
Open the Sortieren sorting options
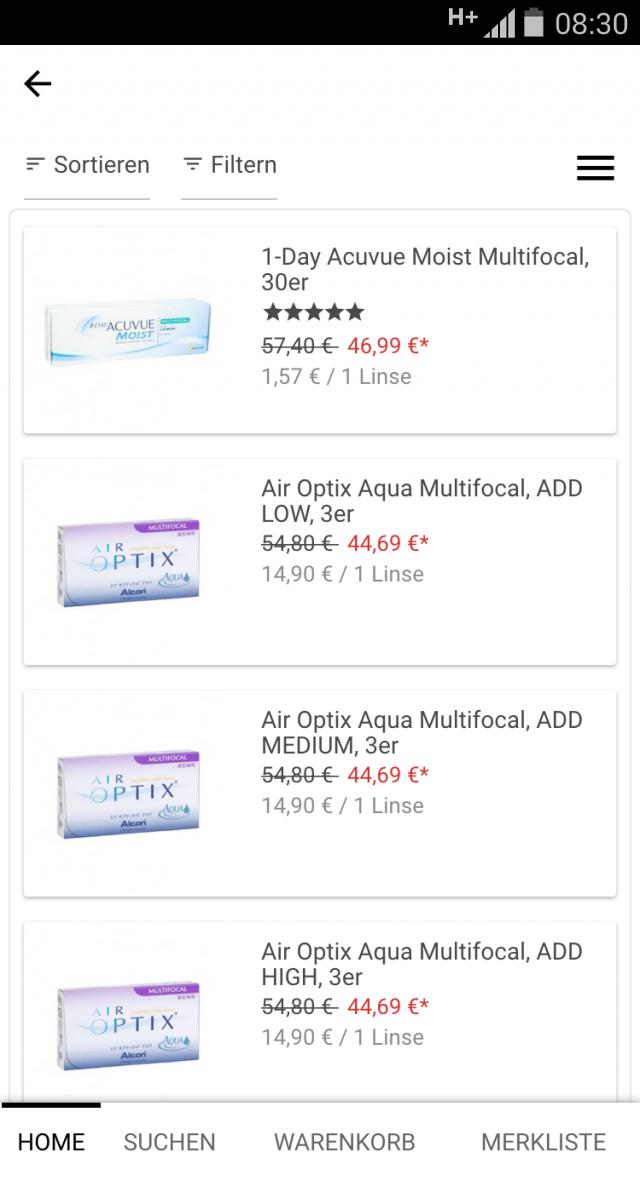click(88, 165)
